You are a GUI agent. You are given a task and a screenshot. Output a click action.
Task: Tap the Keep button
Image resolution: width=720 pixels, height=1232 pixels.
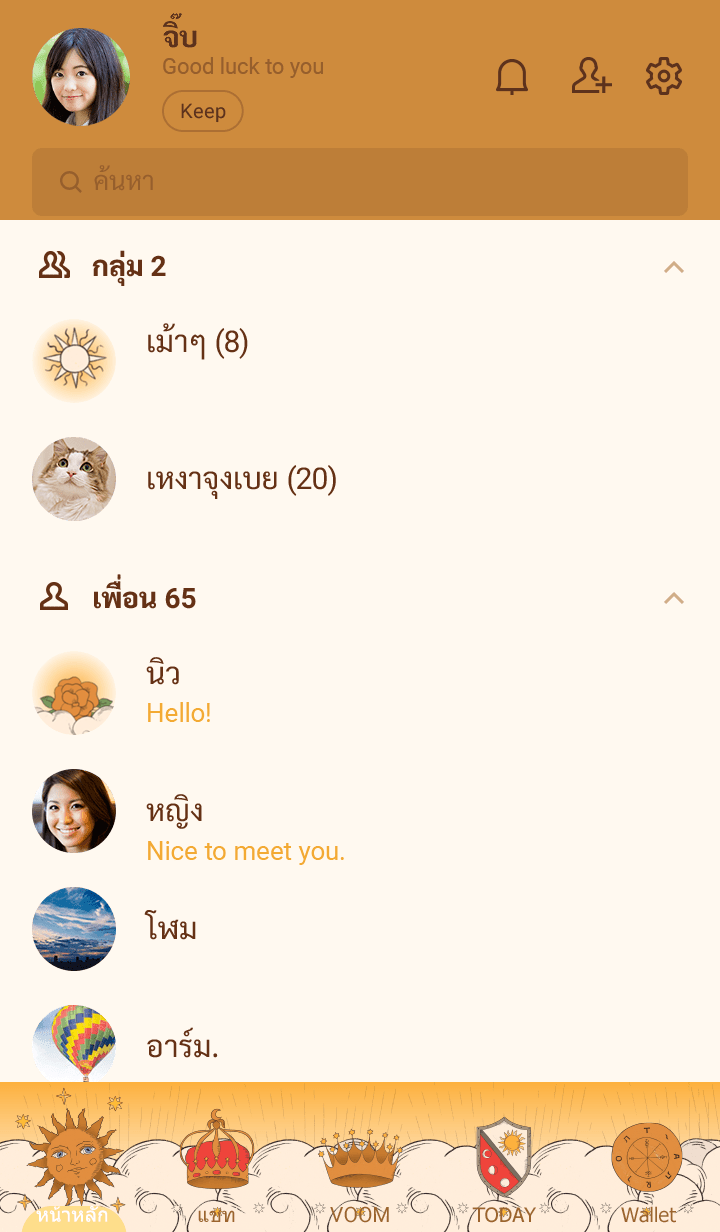[x=202, y=111]
